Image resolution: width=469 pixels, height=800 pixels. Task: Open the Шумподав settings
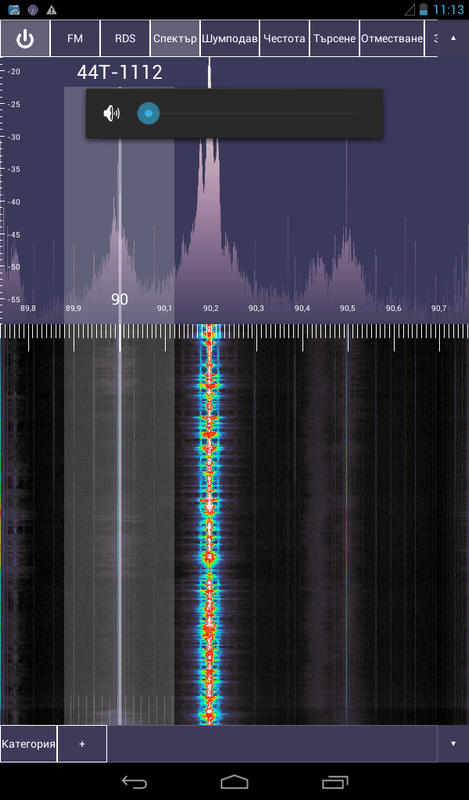(230, 39)
